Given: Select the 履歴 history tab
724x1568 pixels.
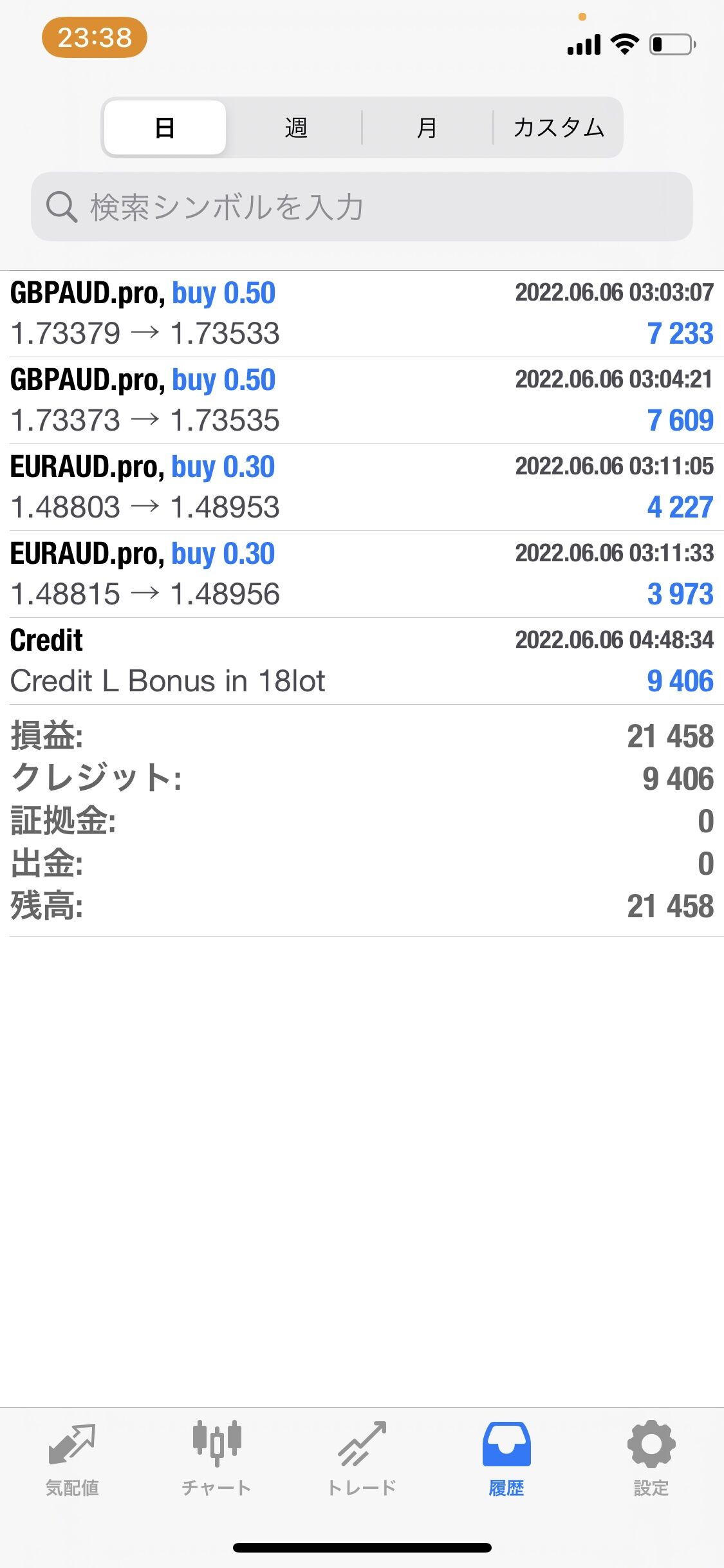Looking at the screenshot, I should 506,1459.
